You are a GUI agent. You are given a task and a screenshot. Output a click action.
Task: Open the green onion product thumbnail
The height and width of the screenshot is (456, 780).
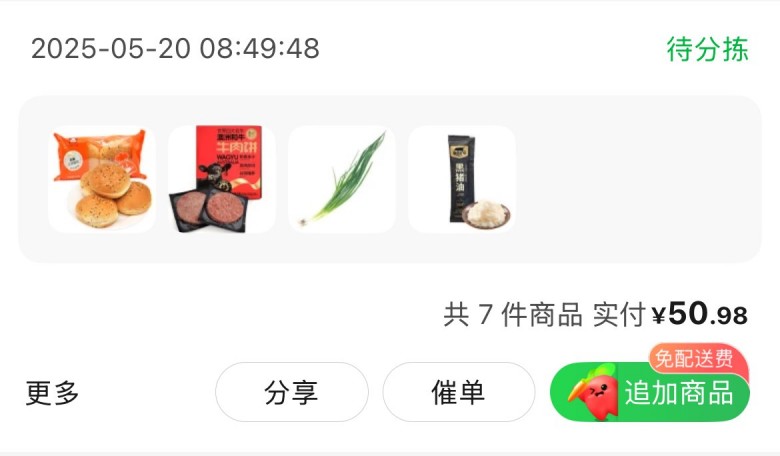(342, 180)
